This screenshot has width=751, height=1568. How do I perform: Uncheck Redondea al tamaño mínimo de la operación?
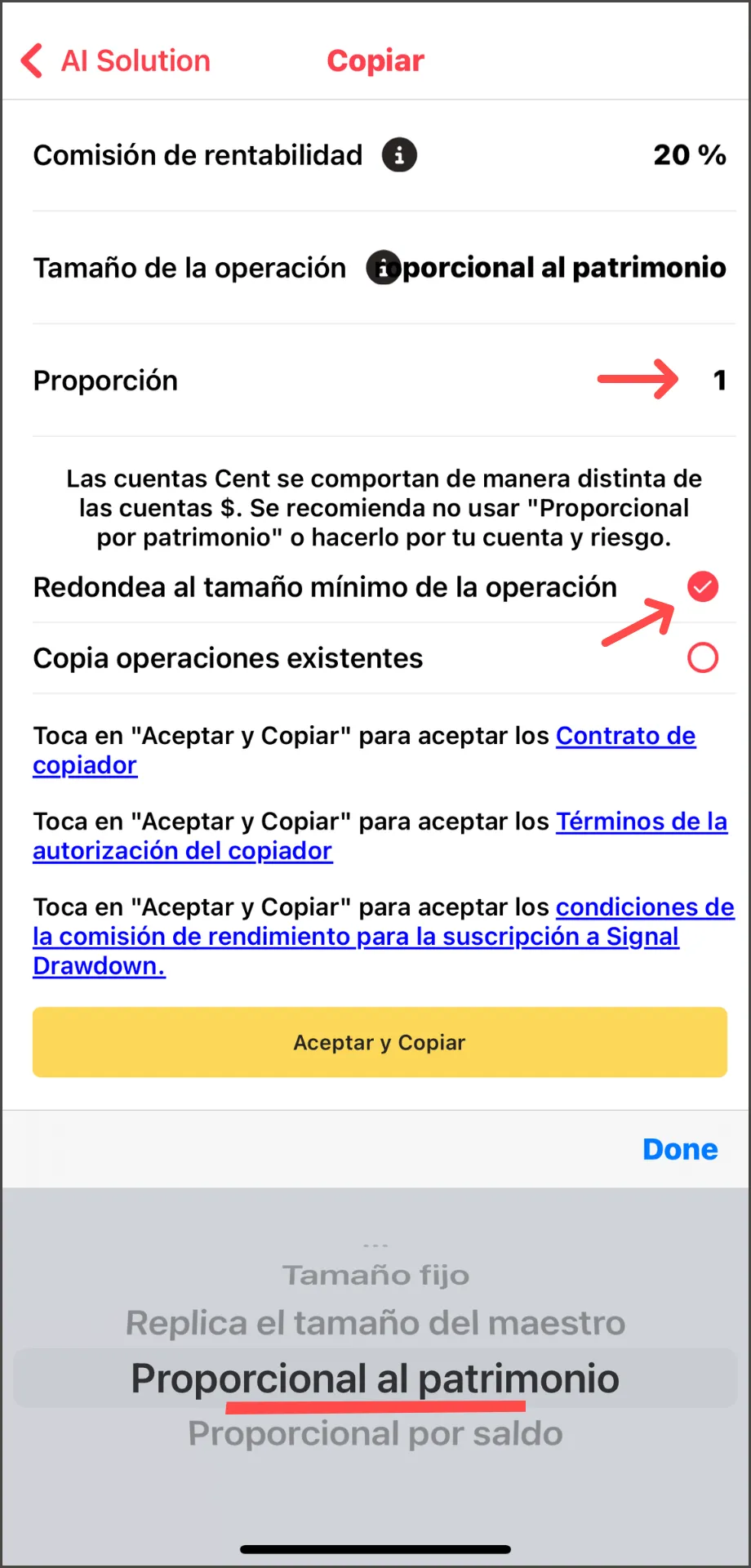click(x=703, y=586)
